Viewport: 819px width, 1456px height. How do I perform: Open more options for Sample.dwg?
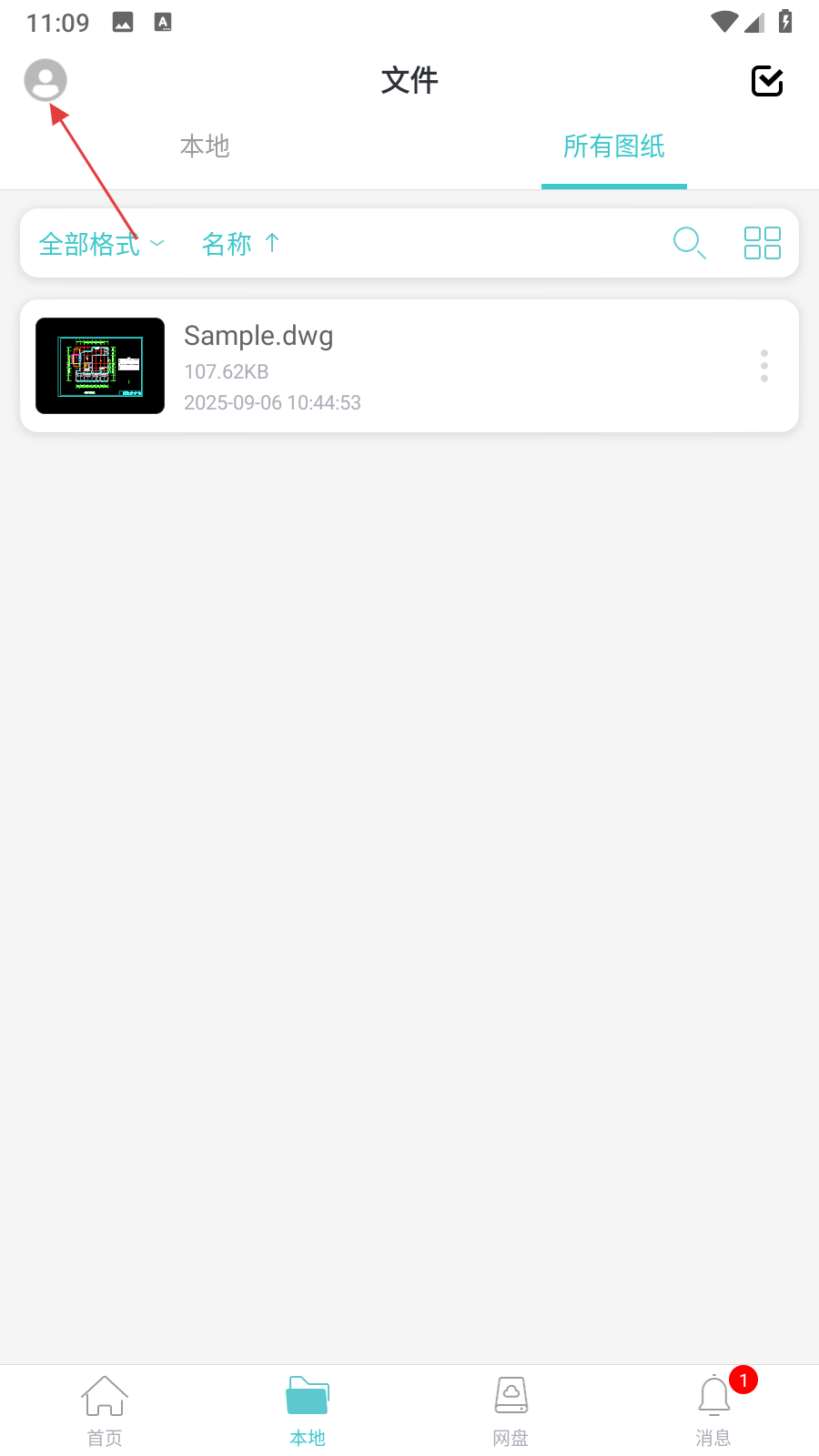pyautogui.click(x=764, y=366)
